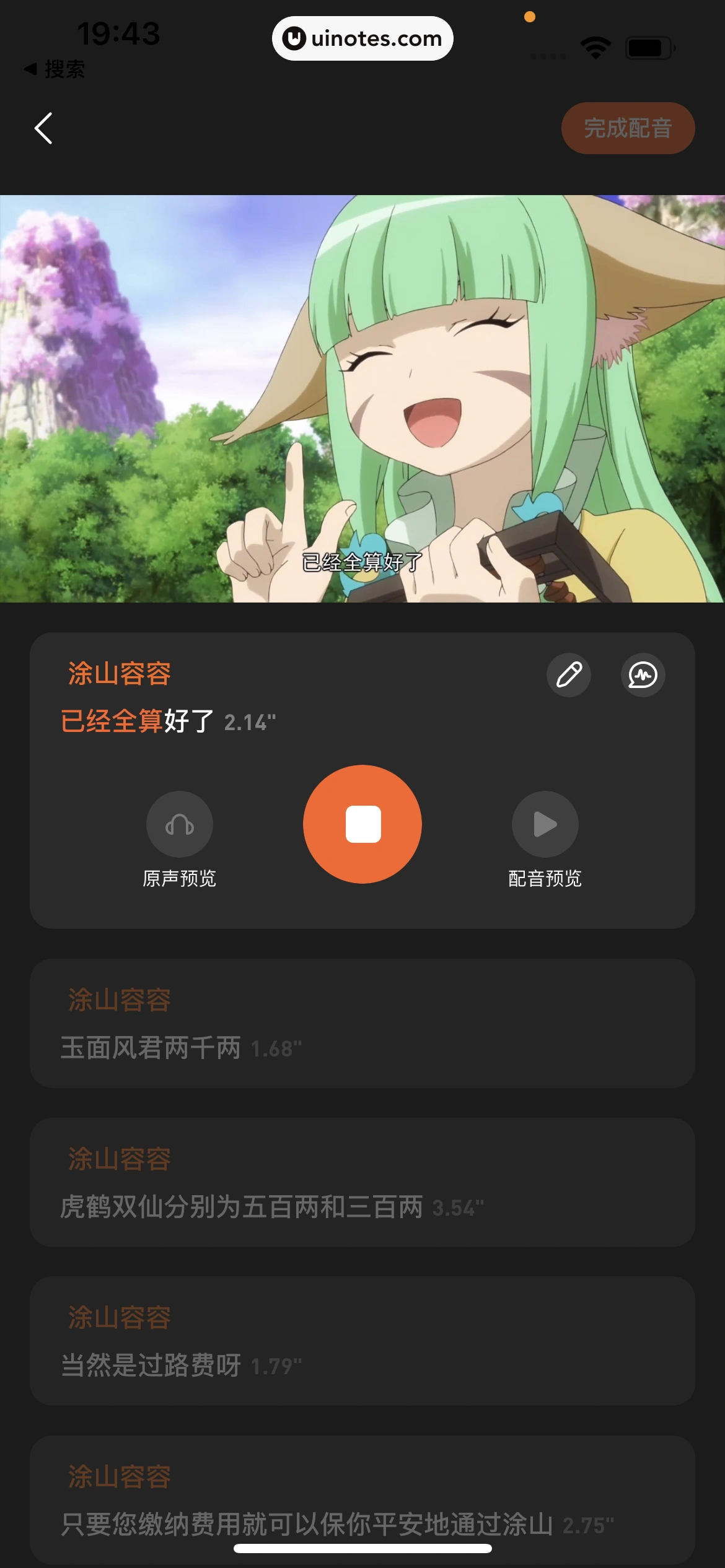Go back using the top-left arrow

(x=43, y=128)
